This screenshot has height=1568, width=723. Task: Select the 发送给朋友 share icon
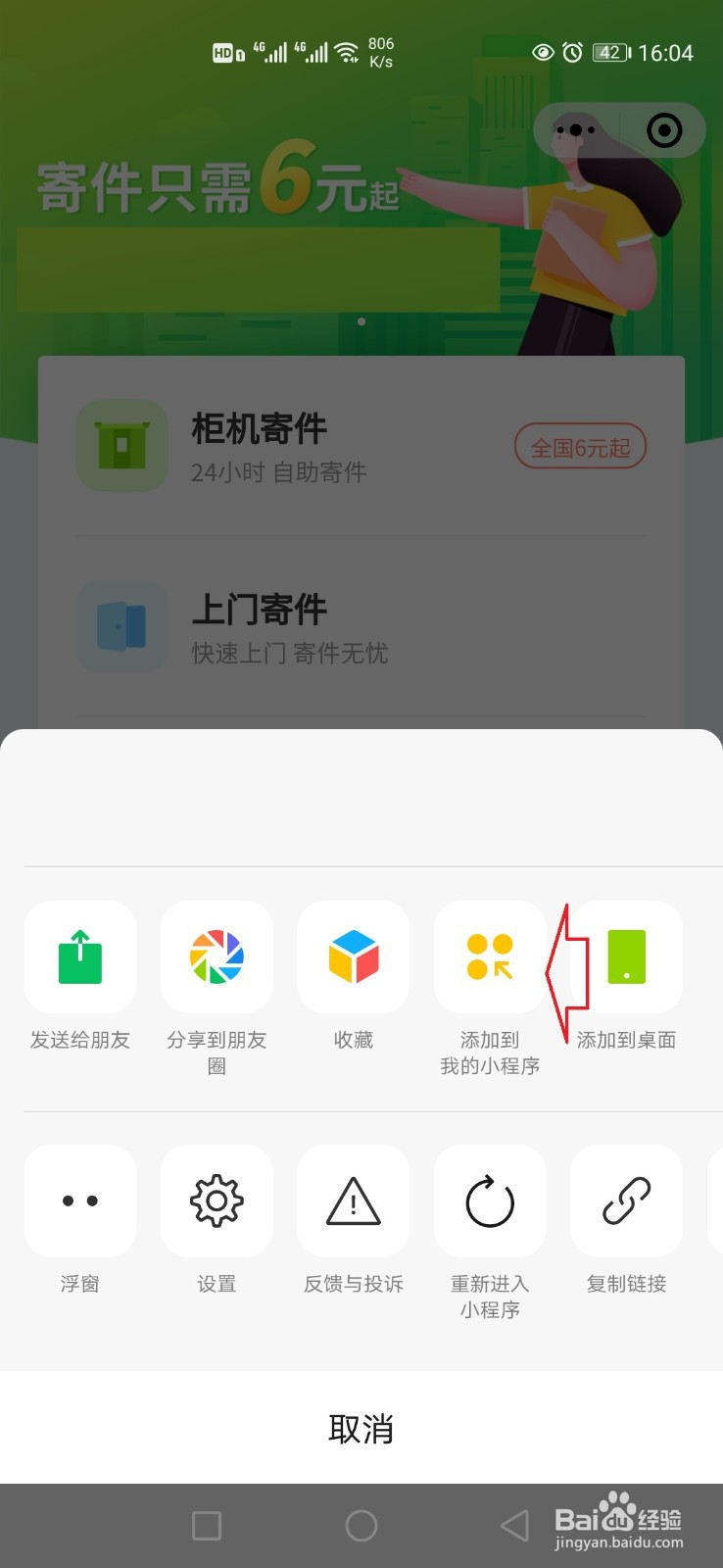click(x=79, y=956)
